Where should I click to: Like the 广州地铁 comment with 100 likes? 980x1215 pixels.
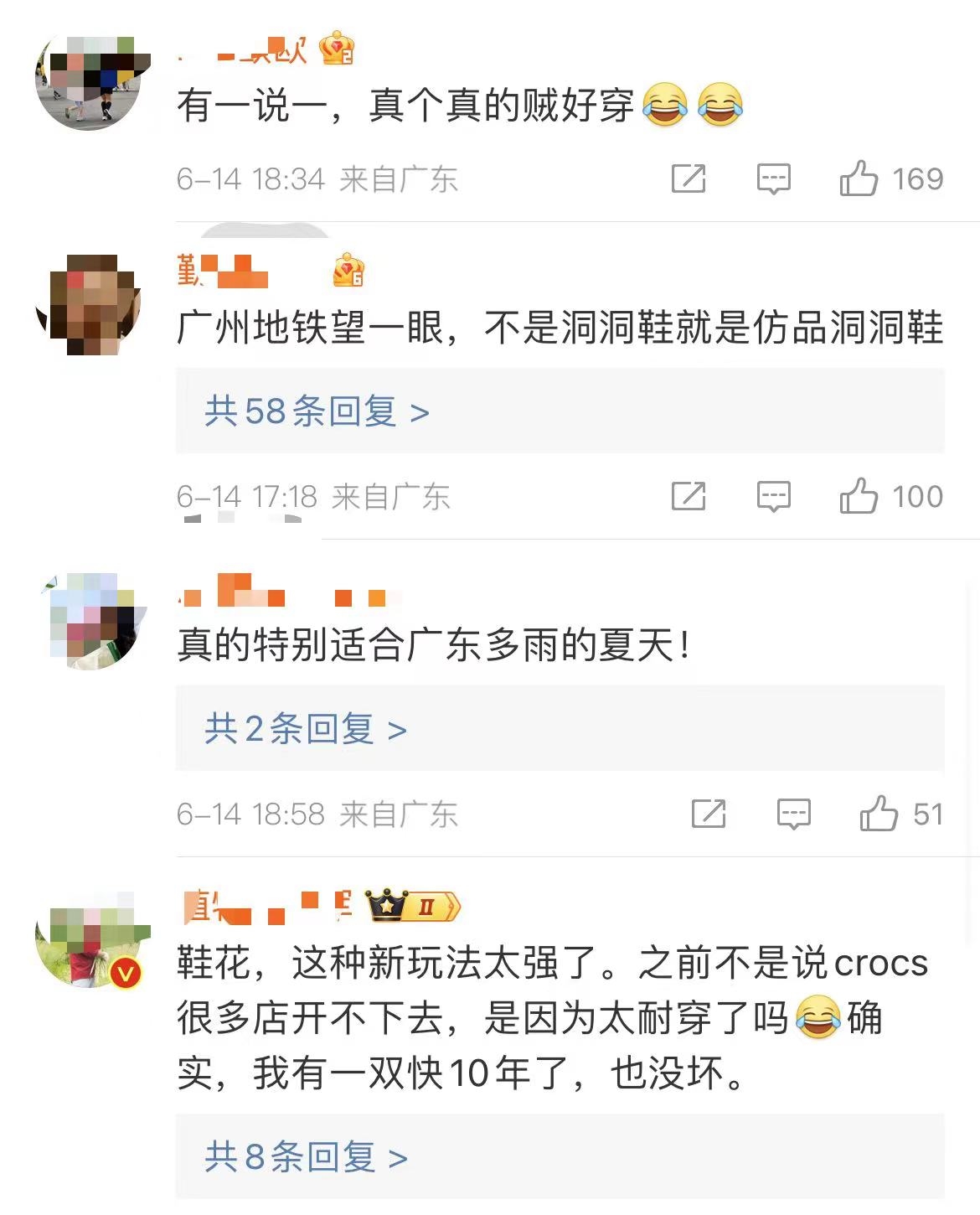(859, 496)
